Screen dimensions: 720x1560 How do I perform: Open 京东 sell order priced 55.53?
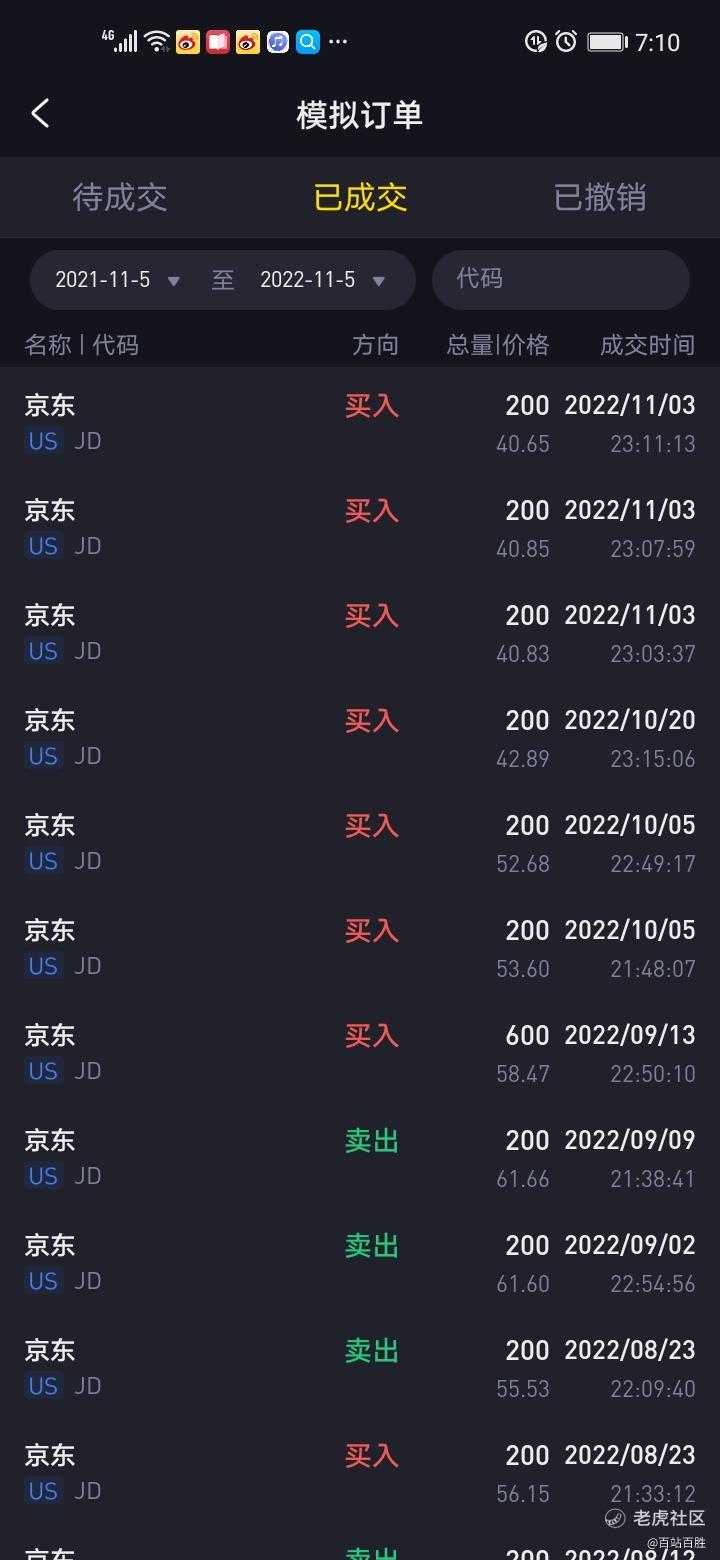[x=360, y=1367]
